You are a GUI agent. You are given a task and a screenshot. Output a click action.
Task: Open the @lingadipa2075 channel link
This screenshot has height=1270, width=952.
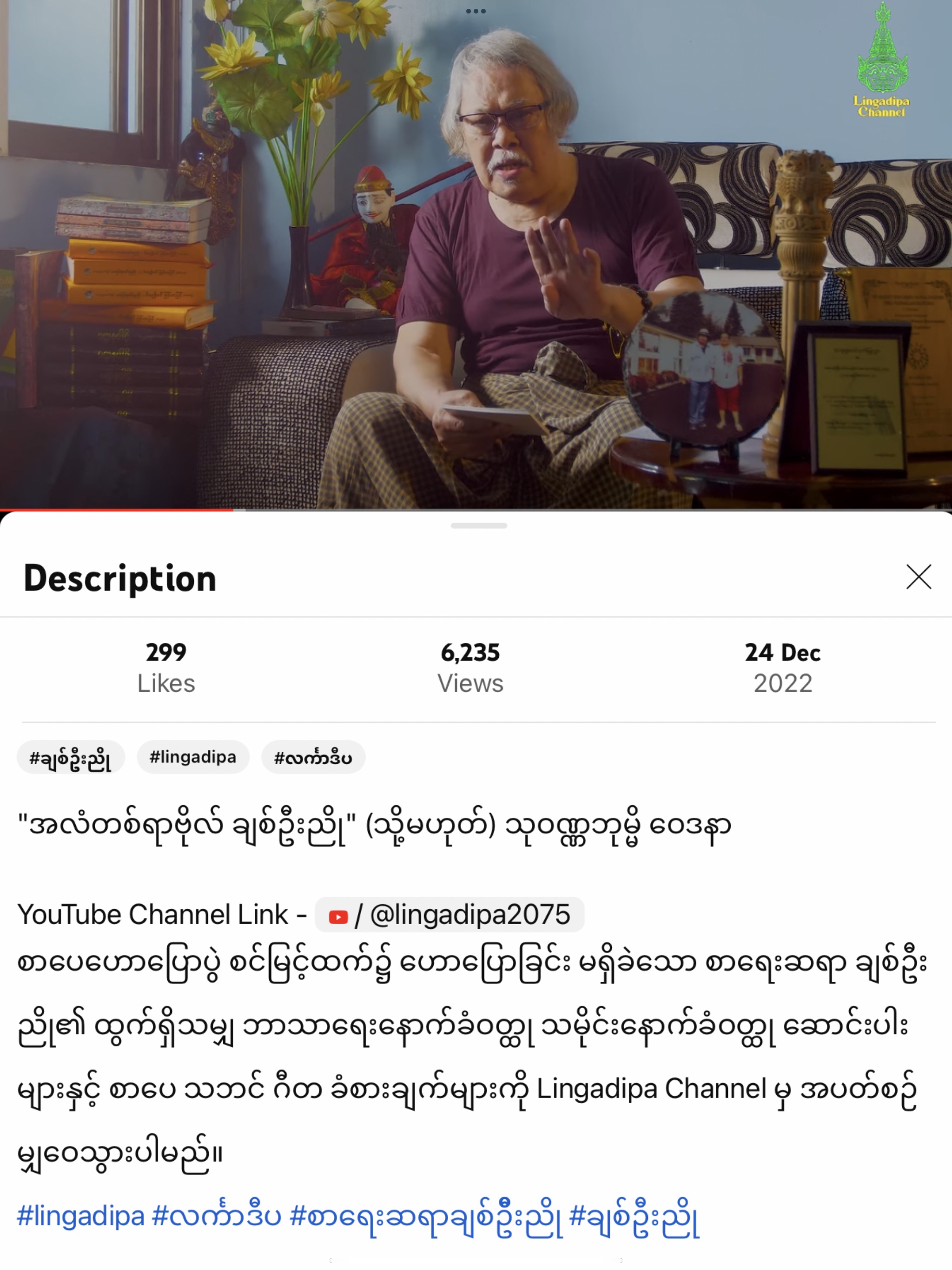click(450, 914)
